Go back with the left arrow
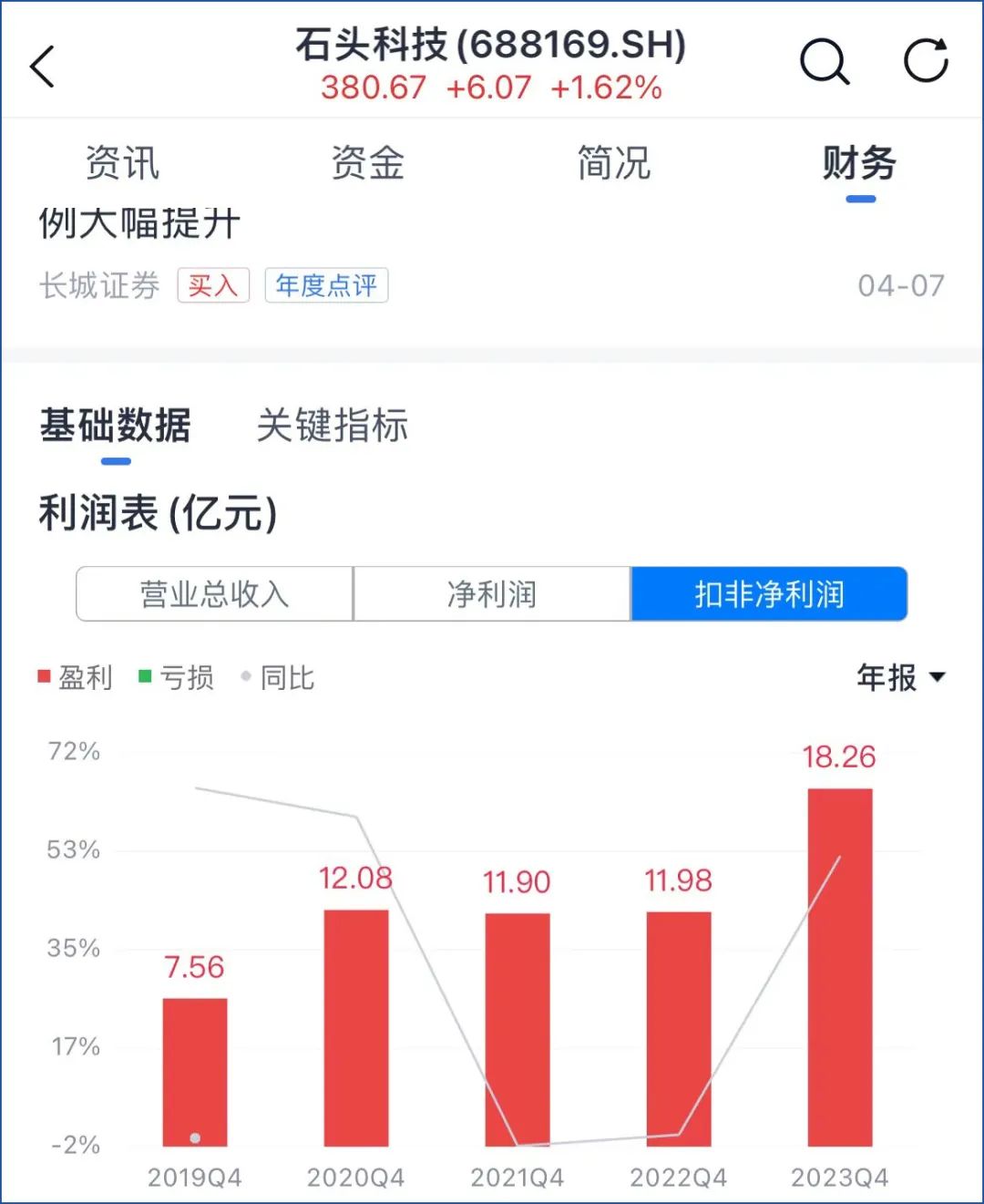Image resolution: width=984 pixels, height=1204 pixels. pos(43,67)
